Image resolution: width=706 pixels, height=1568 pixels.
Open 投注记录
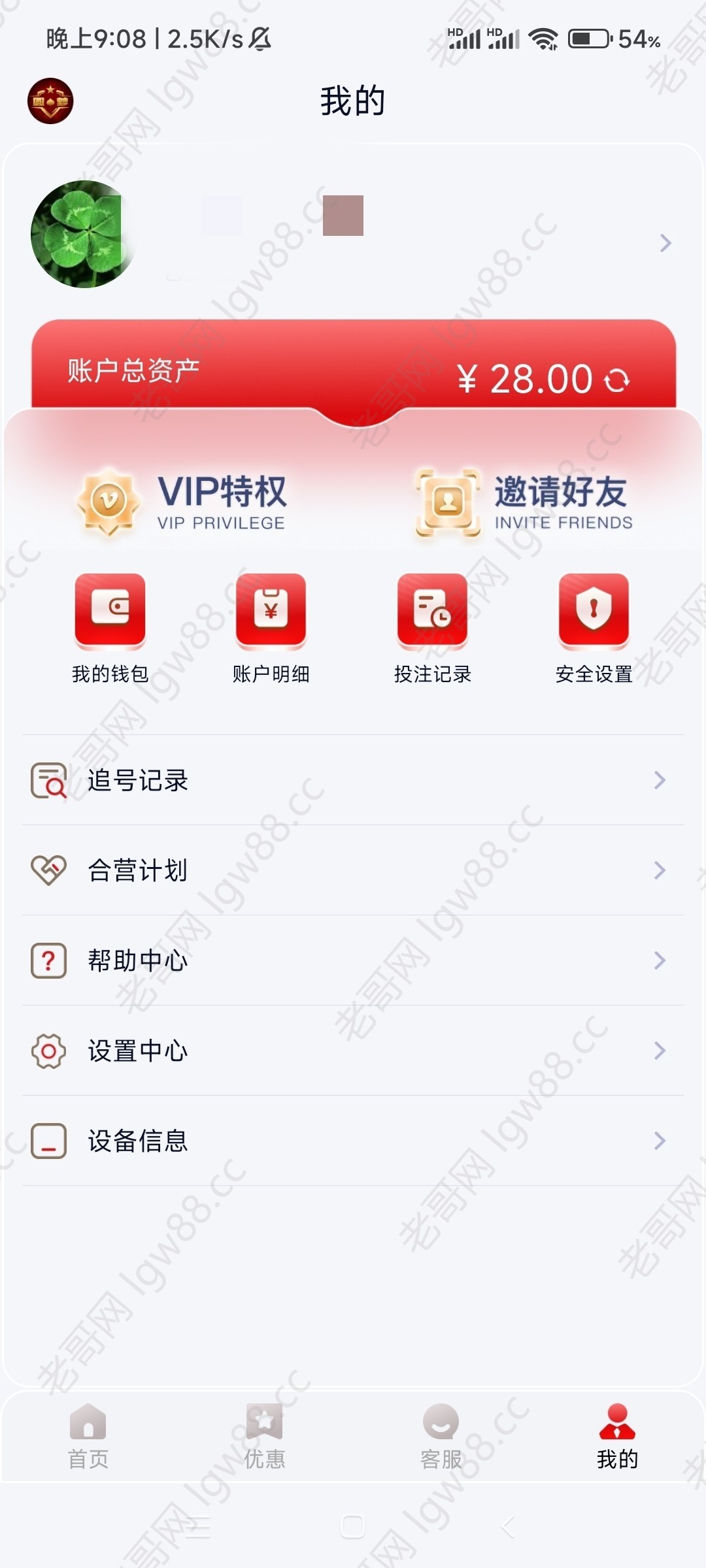(432, 627)
